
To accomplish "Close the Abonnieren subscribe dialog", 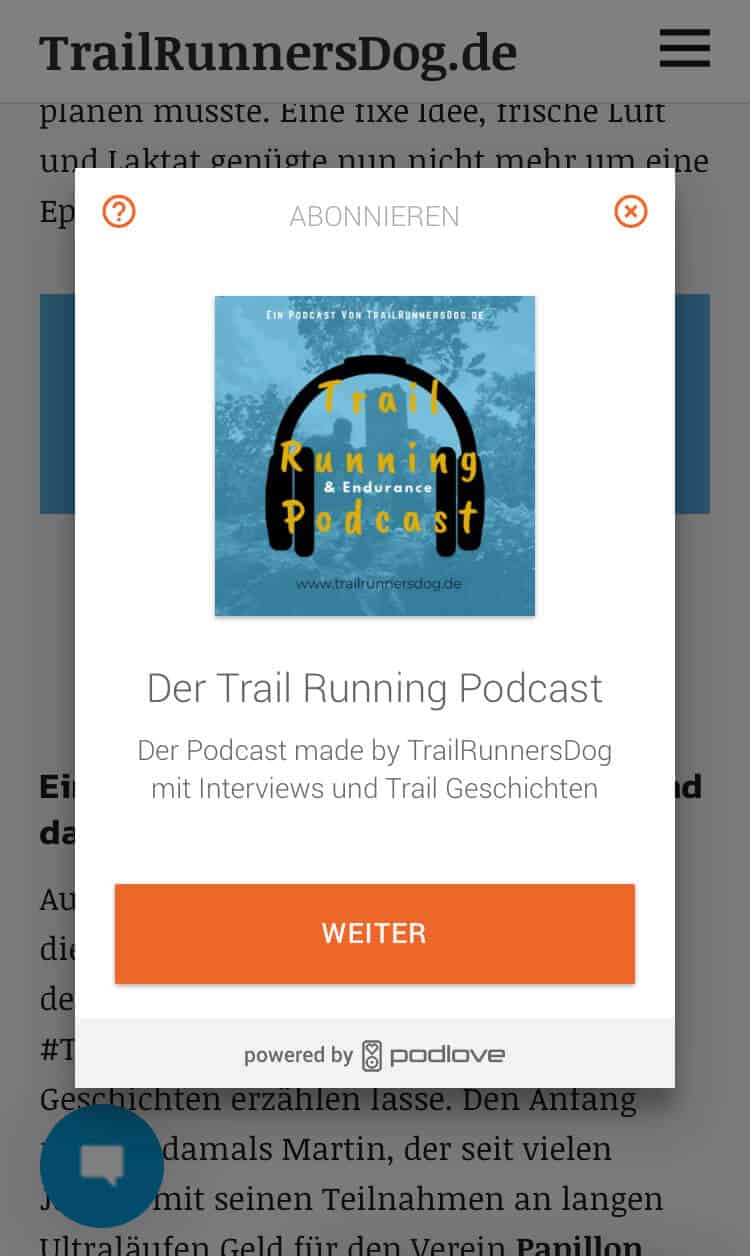I will 630,212.
